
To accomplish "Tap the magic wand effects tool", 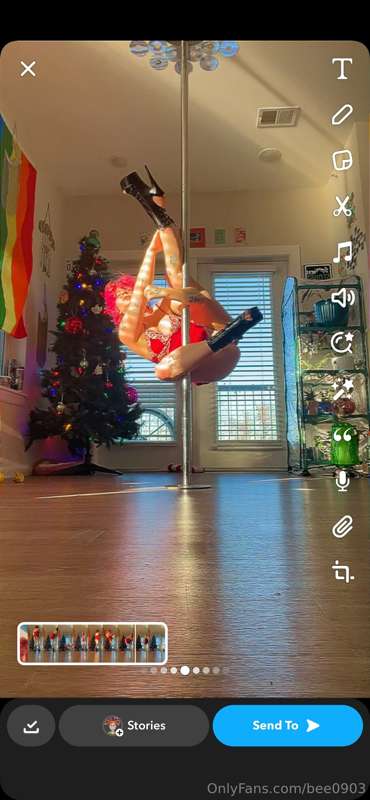I will click(342, 389).
